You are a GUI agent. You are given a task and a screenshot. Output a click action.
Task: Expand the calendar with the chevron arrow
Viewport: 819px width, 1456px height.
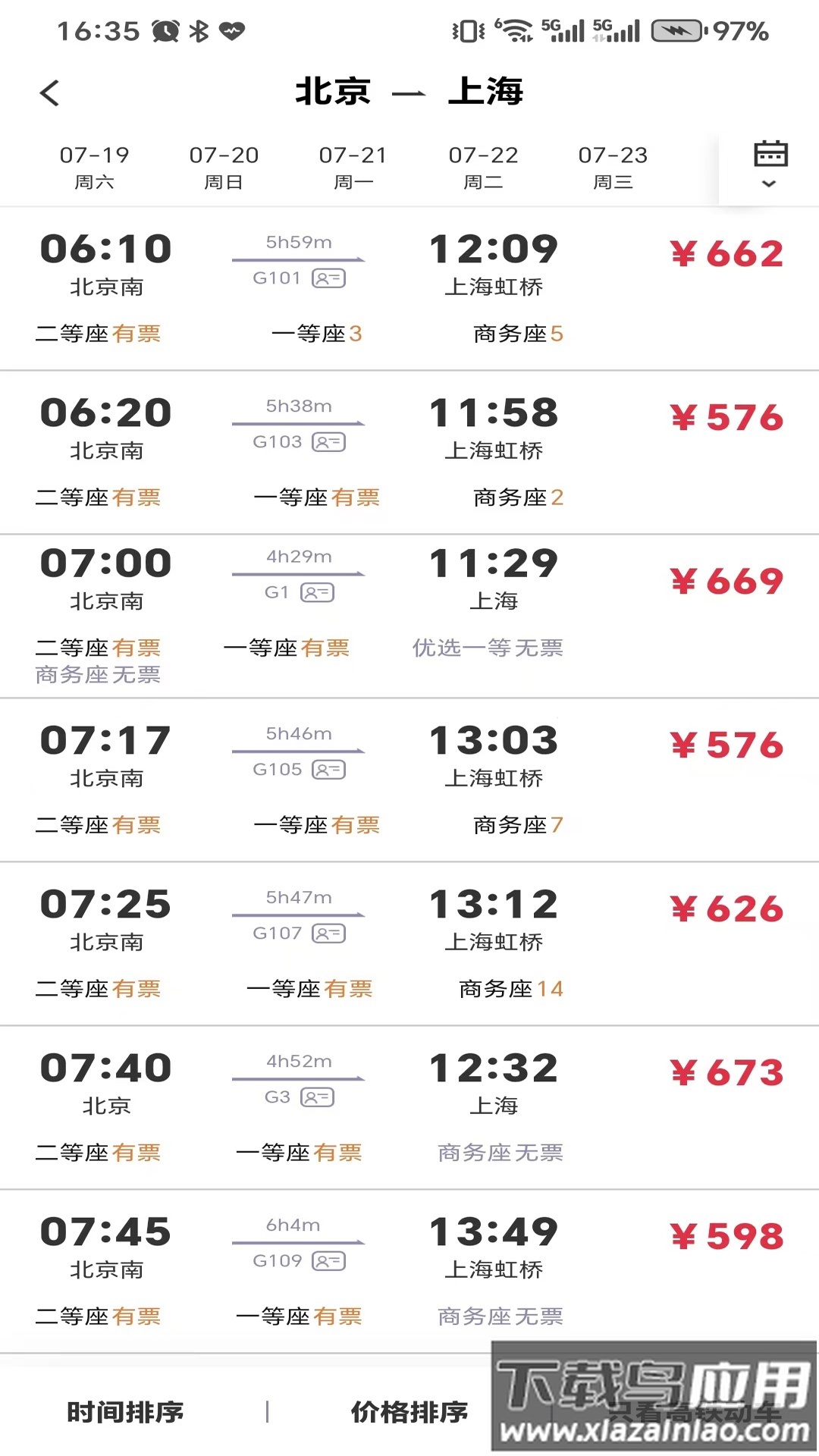pyautogui.click(x=769, y=184)
